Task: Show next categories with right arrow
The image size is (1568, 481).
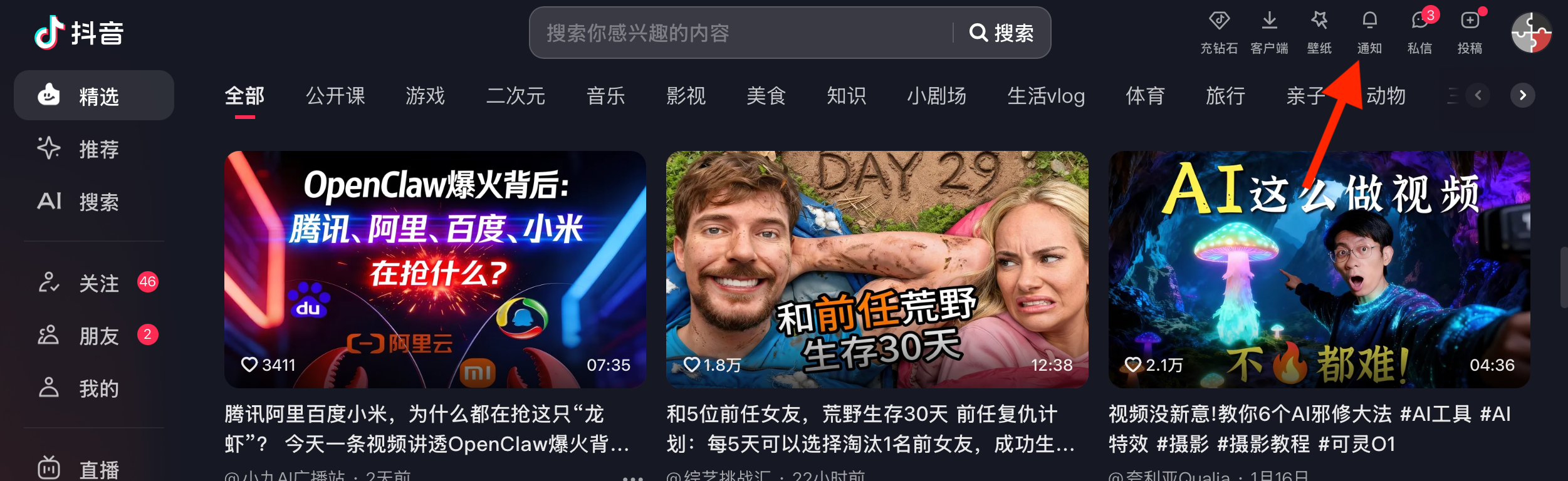Action: click(x=1522, y=95)
